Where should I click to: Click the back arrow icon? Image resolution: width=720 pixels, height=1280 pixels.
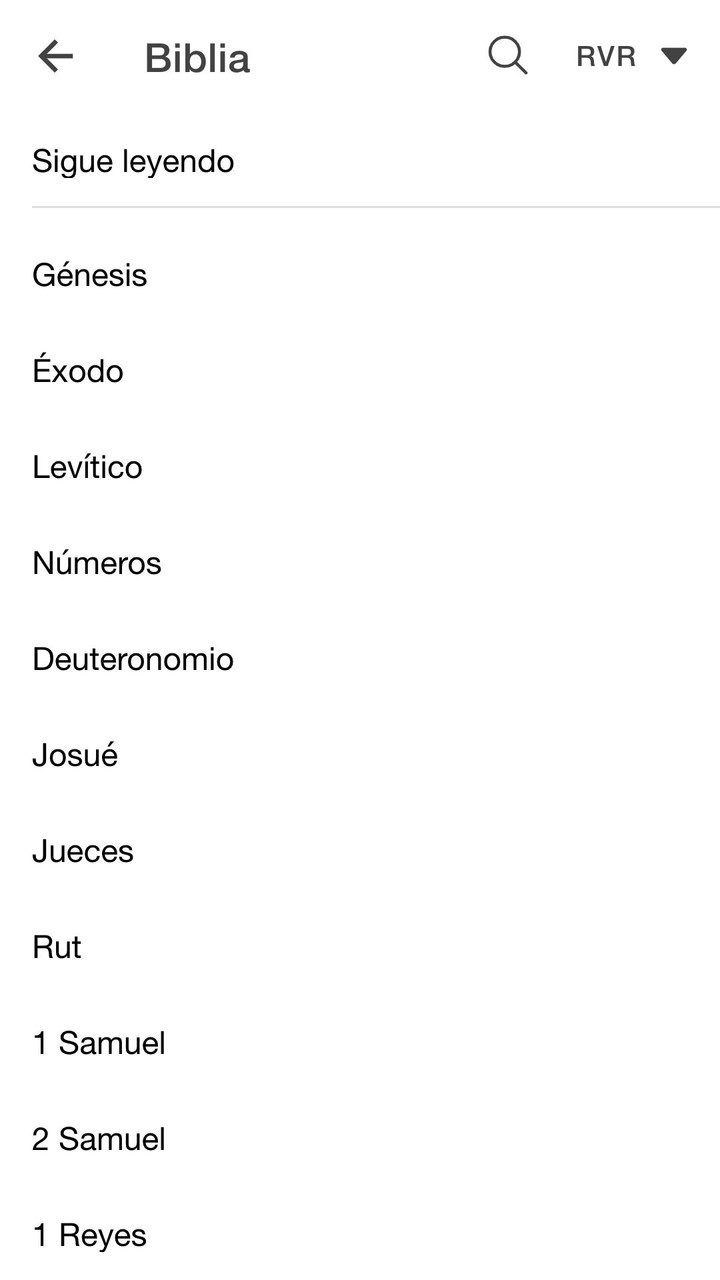(55, 56)
